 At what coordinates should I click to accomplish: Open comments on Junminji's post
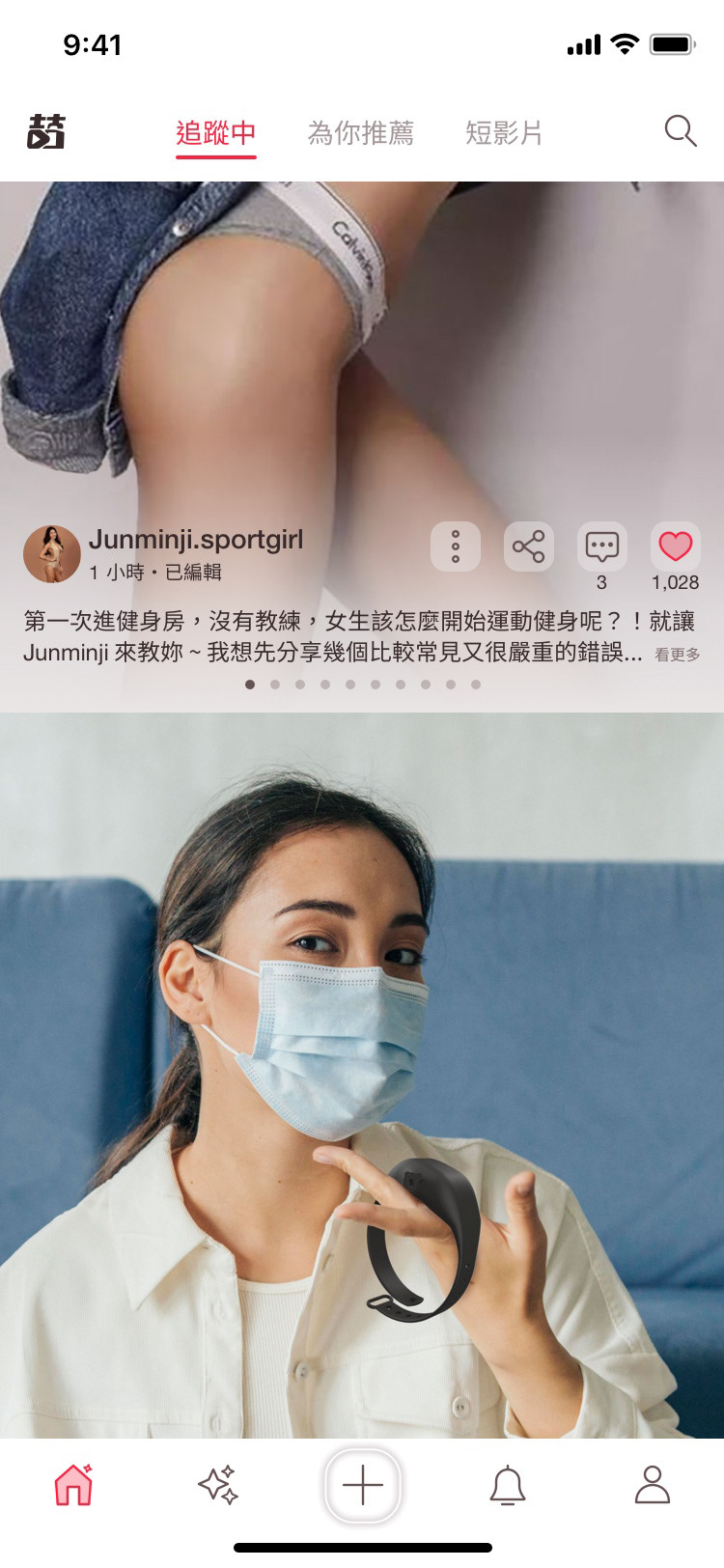(x=602, y=546)
